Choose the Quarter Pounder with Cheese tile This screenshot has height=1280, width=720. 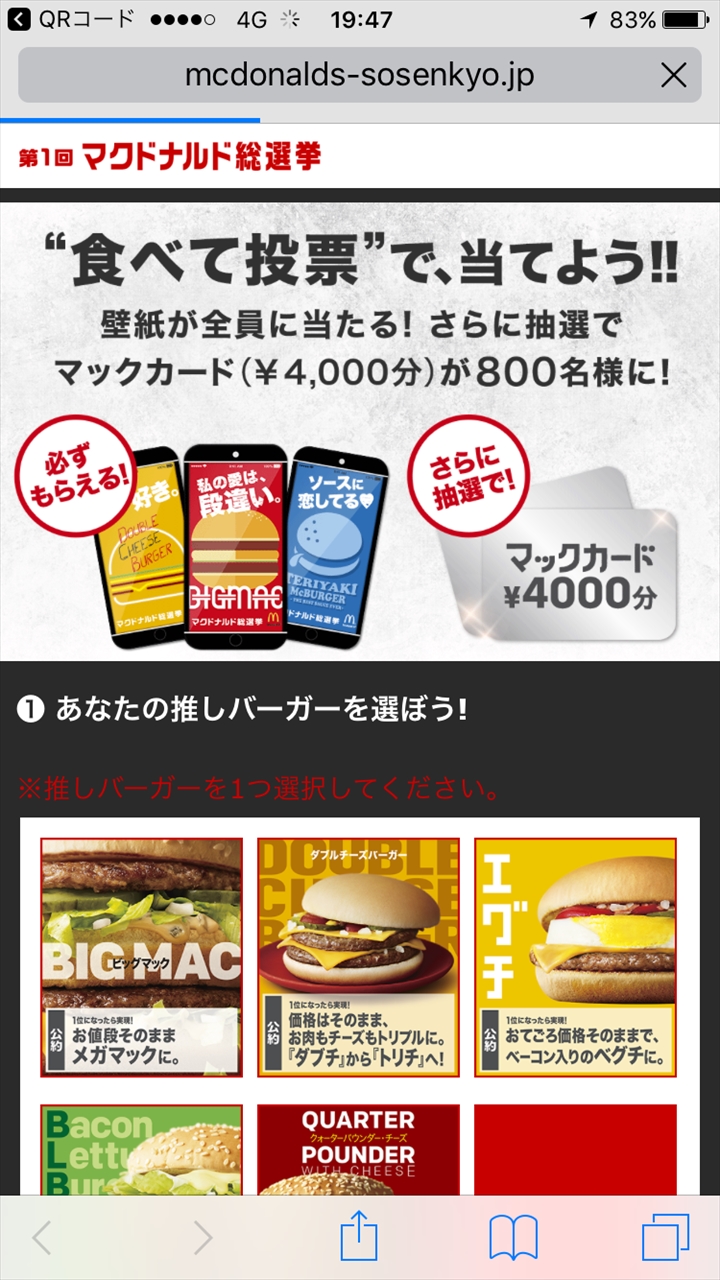coord(358,1150)
